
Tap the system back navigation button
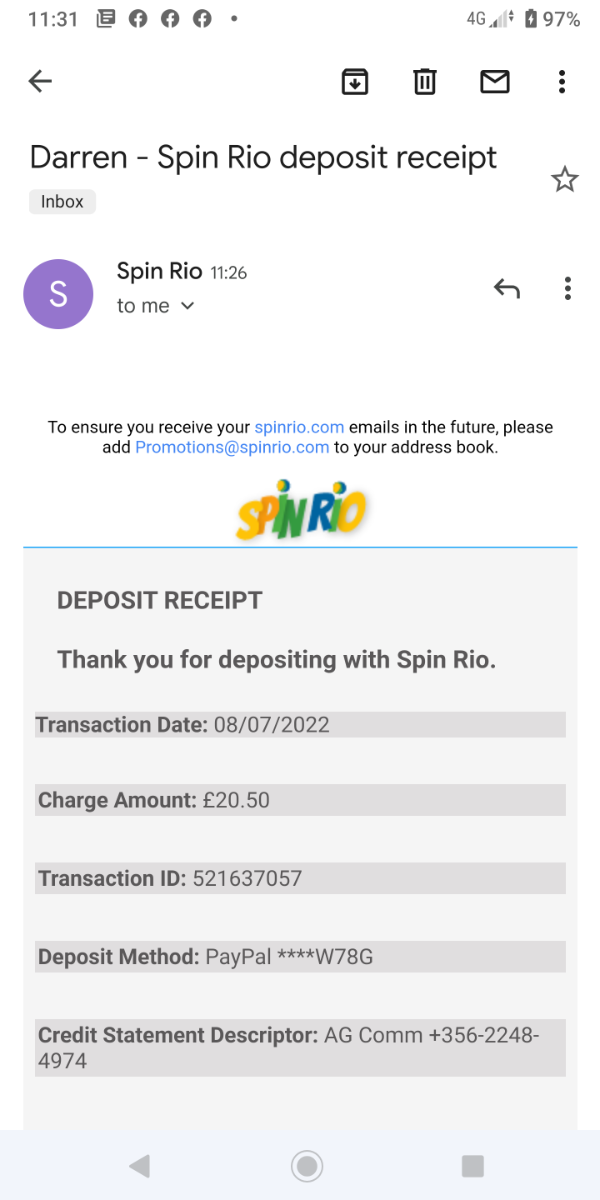140,1165
